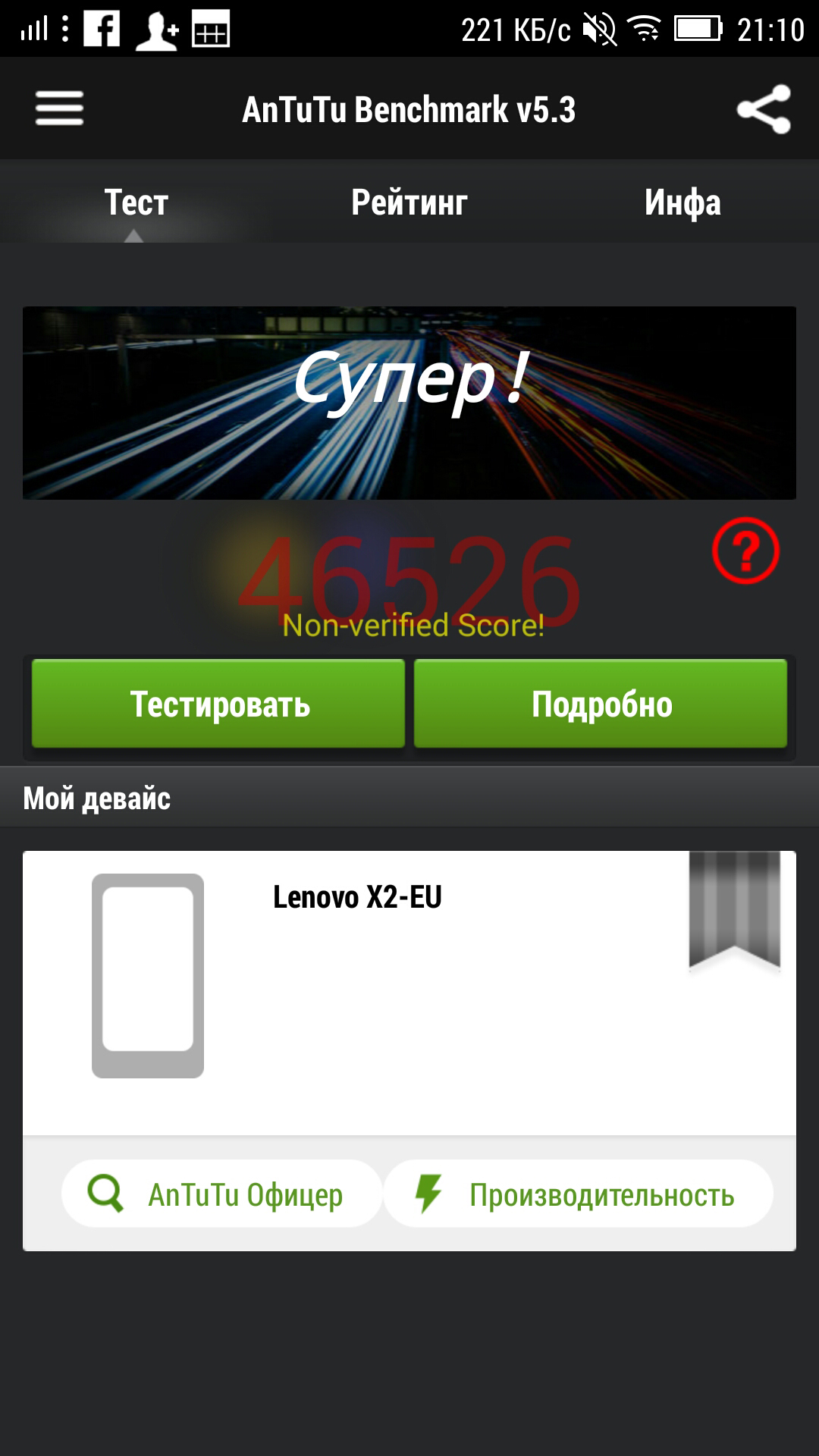Open the hamburger drawer menu
The image size is (819, 1456).
coord(59,109)
